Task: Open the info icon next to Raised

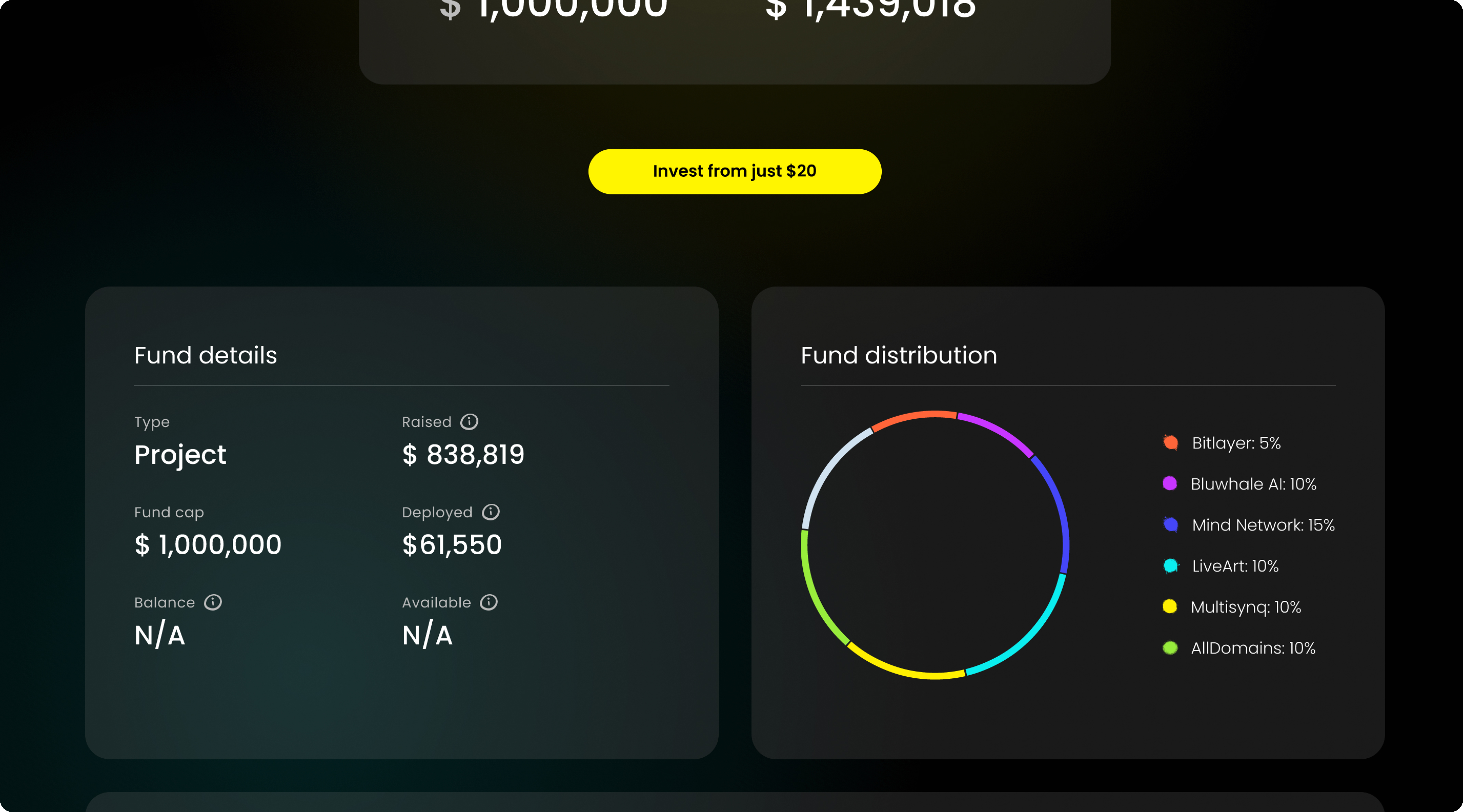Action: [469, 422]
